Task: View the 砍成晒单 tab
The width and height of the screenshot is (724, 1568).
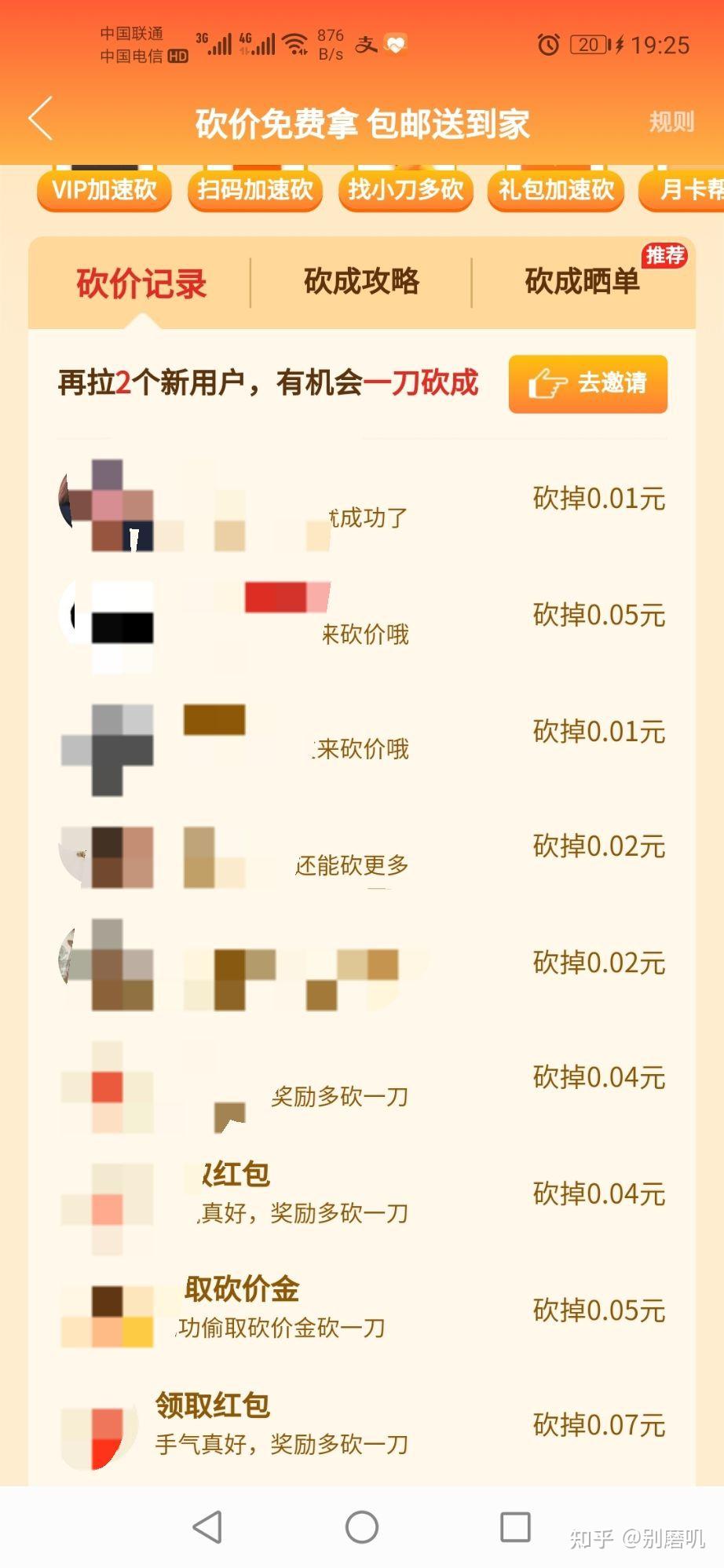Action: pos(583,281)
